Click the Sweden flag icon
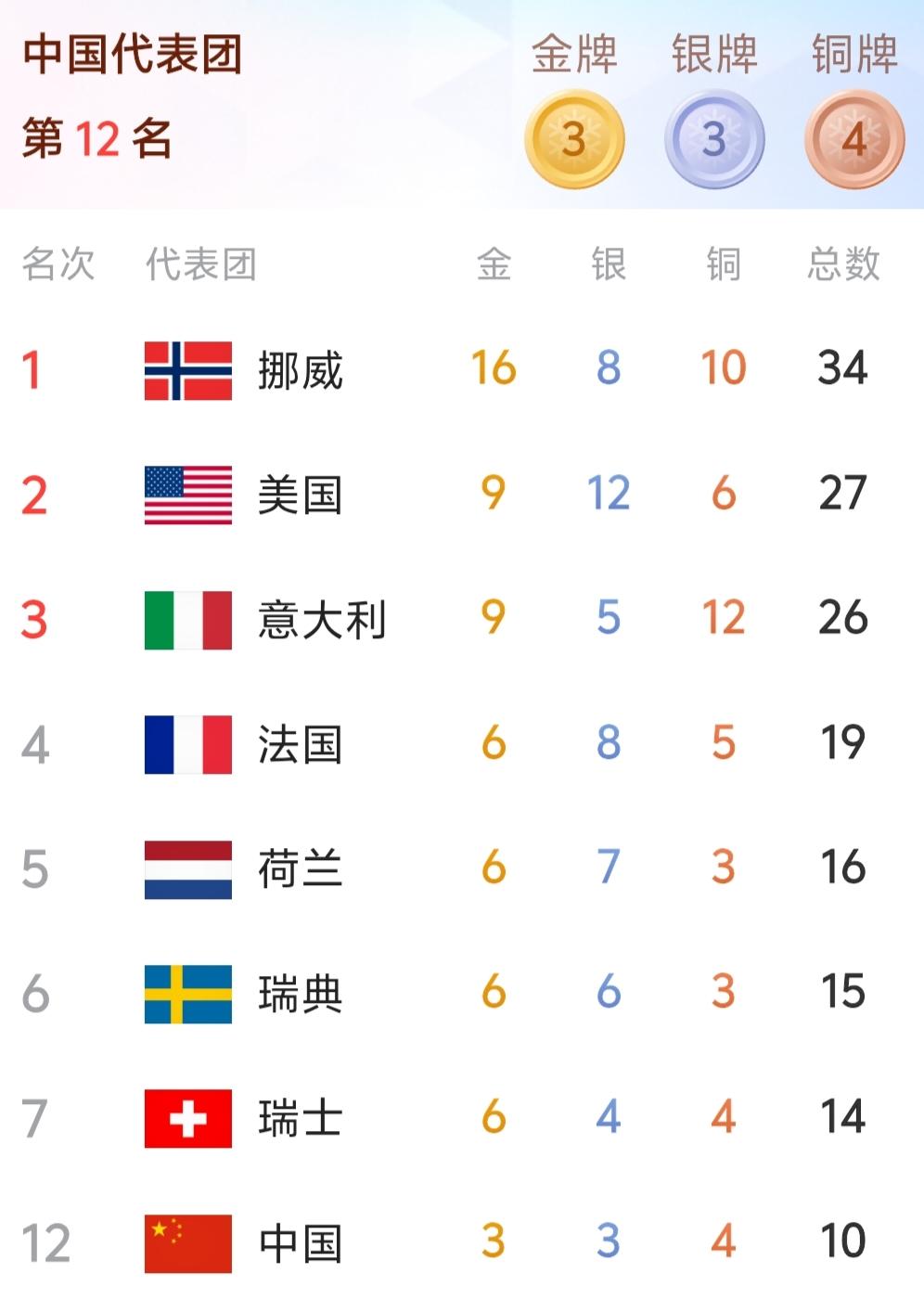 187,994
